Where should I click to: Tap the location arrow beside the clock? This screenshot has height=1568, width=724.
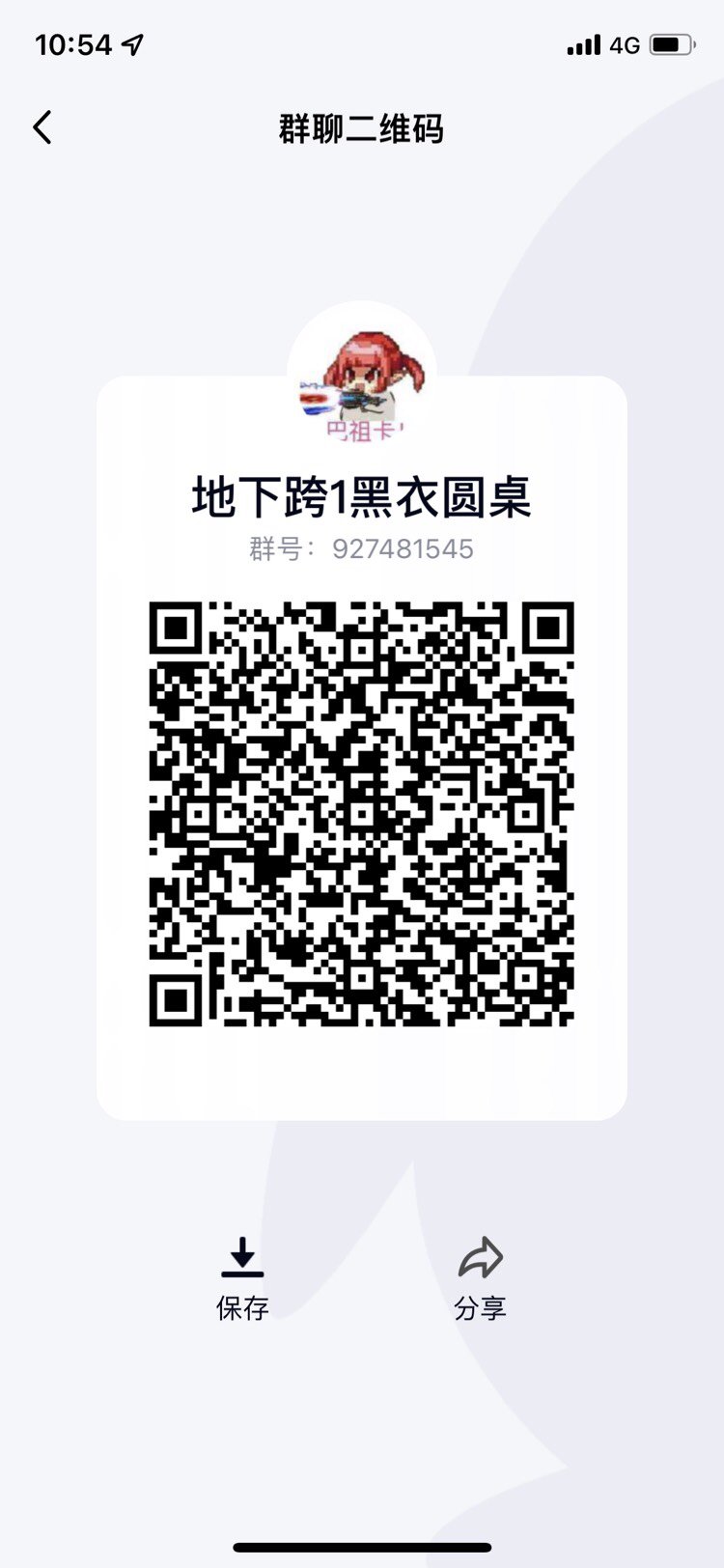pos(130,43)
